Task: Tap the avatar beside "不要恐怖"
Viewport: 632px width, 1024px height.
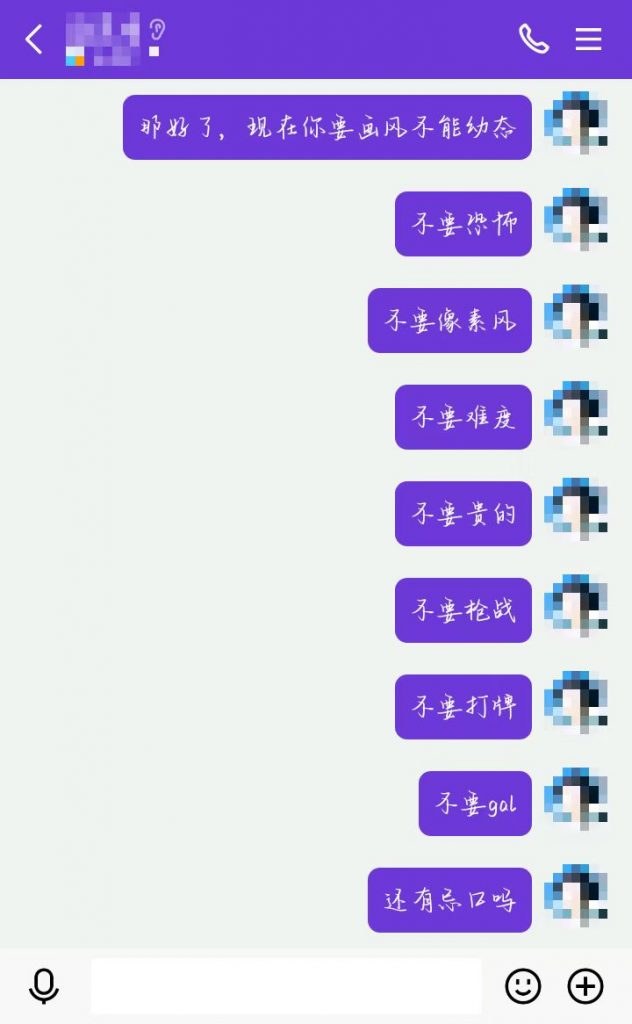Action: tap(577, 220)
